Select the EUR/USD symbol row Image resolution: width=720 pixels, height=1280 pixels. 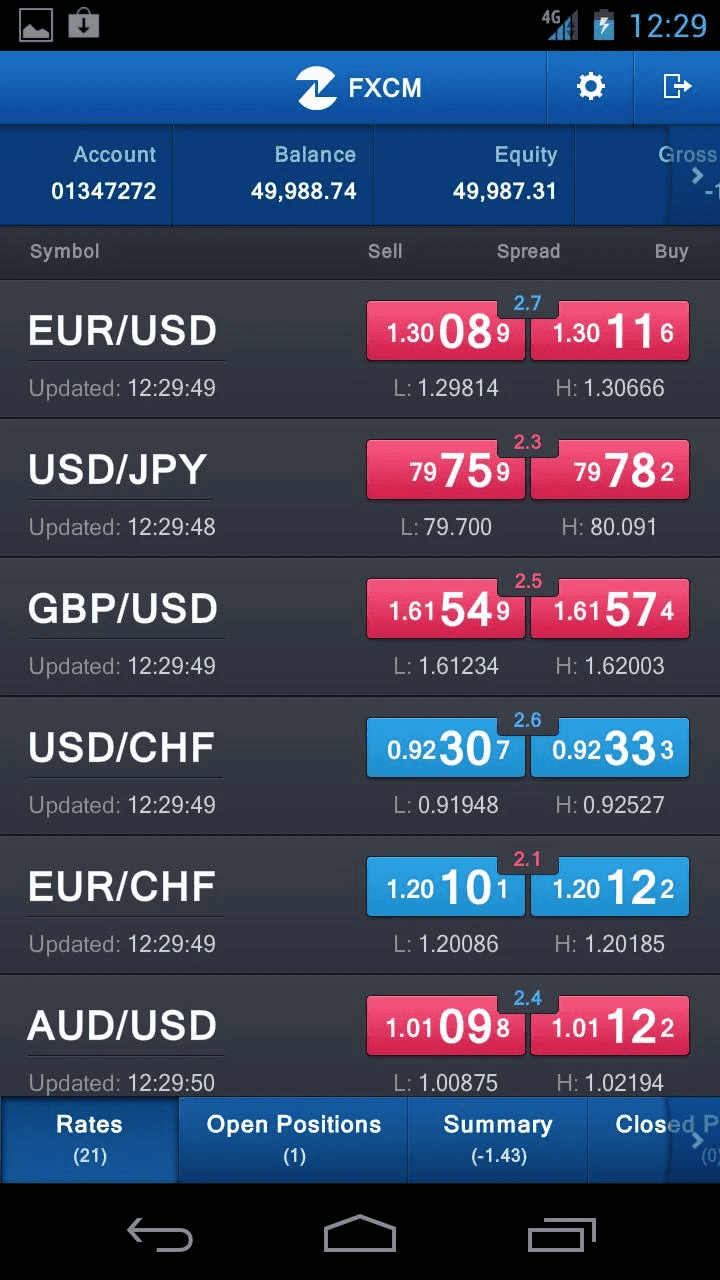click(x=125, y=330)
